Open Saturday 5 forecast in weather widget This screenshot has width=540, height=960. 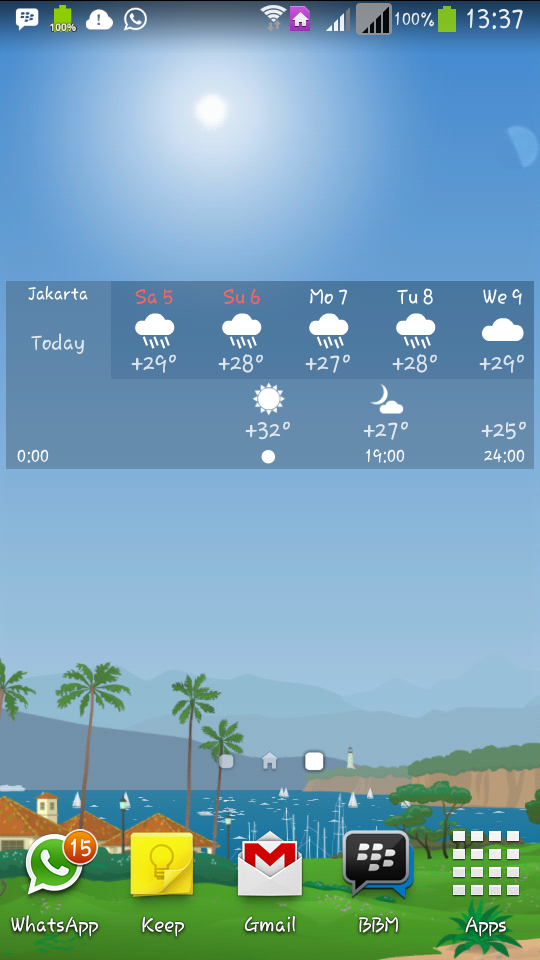click(x=154, y=330)
